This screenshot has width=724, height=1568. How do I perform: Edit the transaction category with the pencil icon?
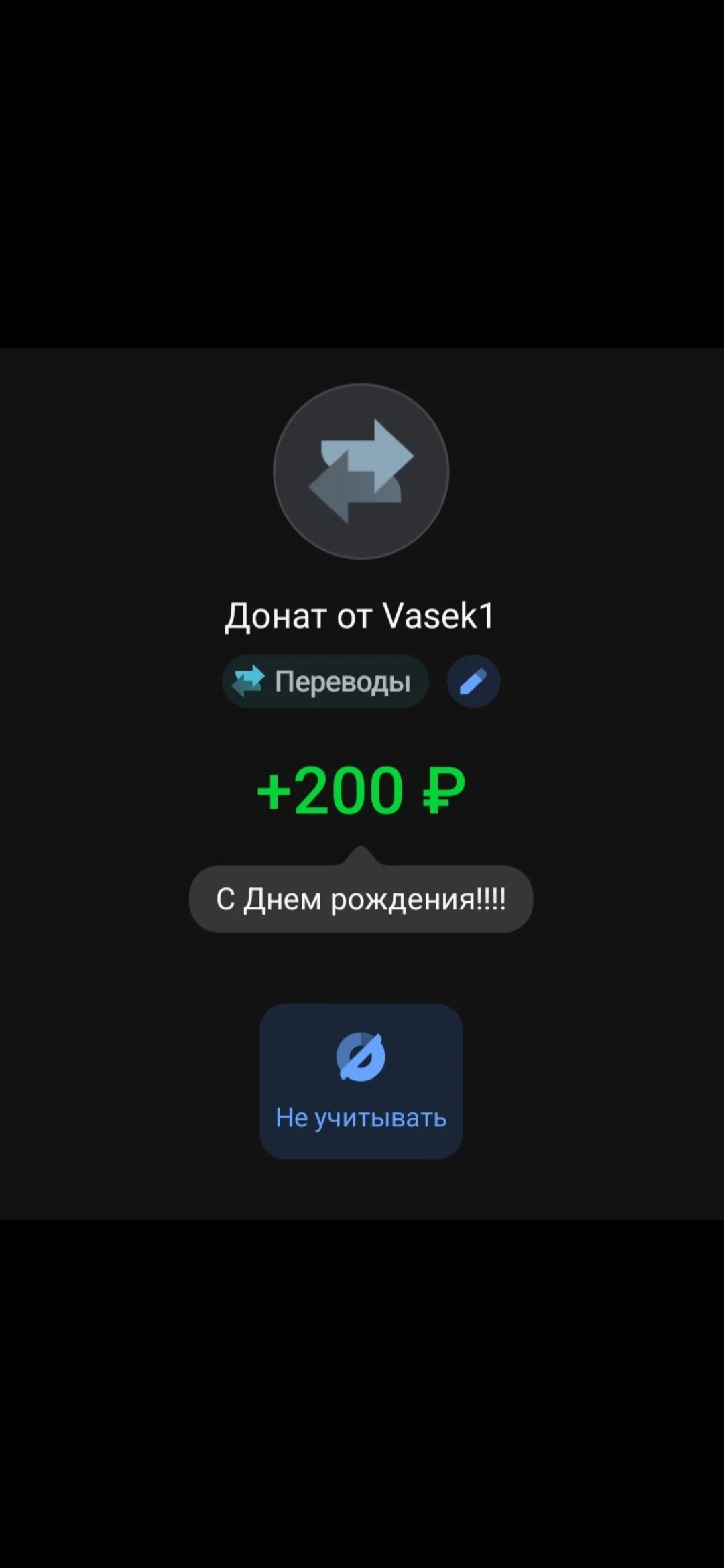click(x=473, y=681)
